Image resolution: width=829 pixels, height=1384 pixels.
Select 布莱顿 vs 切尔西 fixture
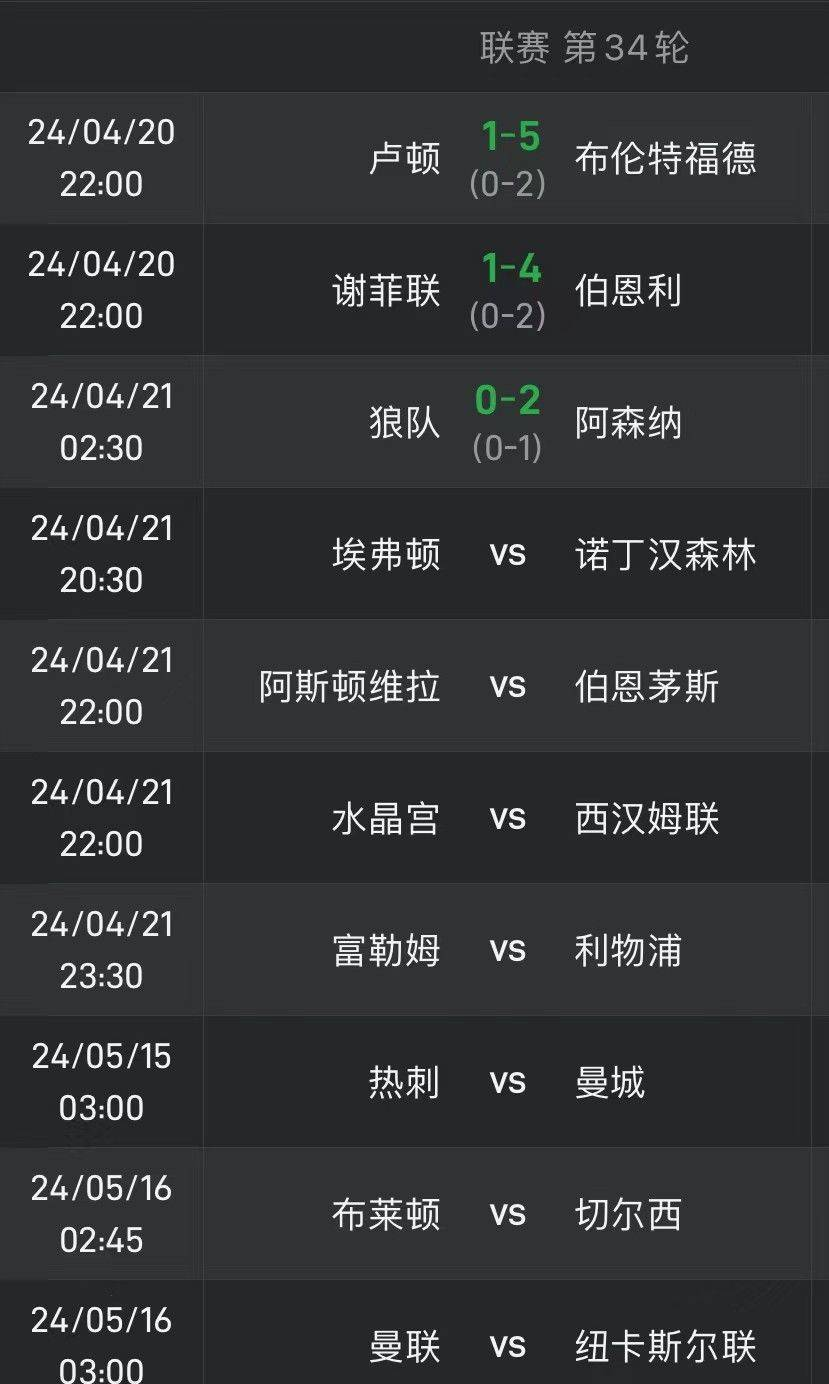click(508, 1215)
